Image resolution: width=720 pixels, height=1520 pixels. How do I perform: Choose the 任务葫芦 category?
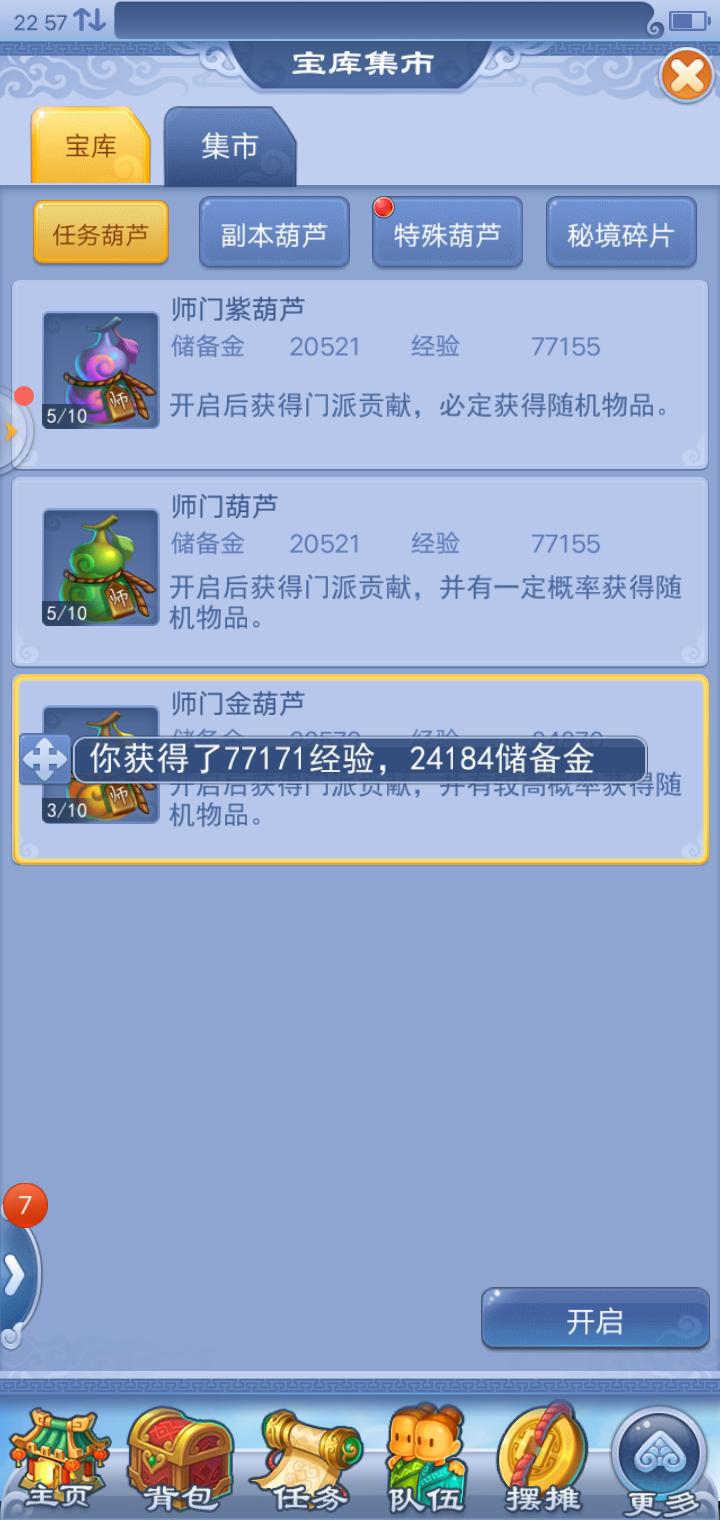coord(100,234)
